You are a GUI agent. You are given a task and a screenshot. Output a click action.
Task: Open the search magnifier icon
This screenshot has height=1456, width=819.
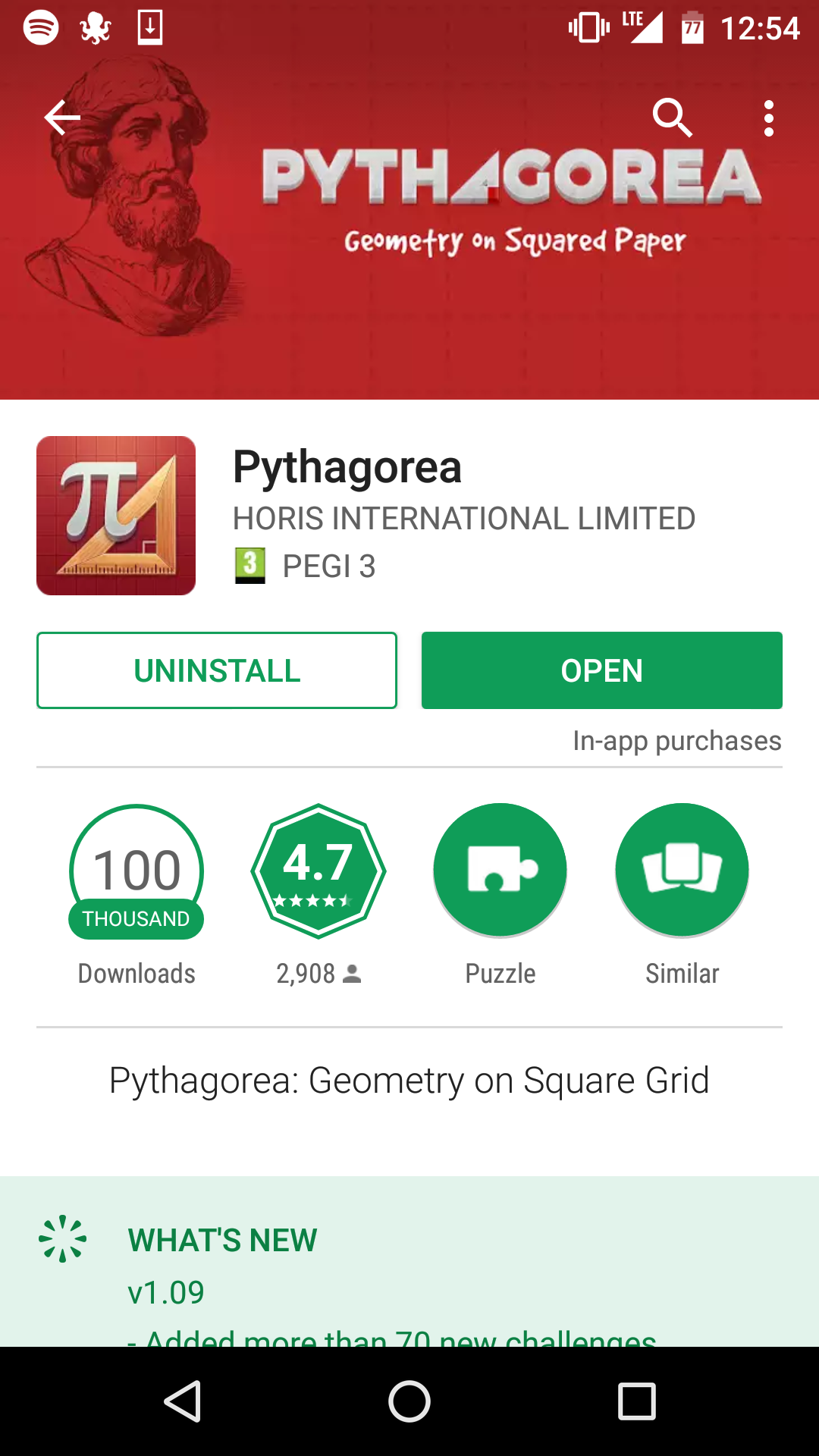[x=673, y=118]
